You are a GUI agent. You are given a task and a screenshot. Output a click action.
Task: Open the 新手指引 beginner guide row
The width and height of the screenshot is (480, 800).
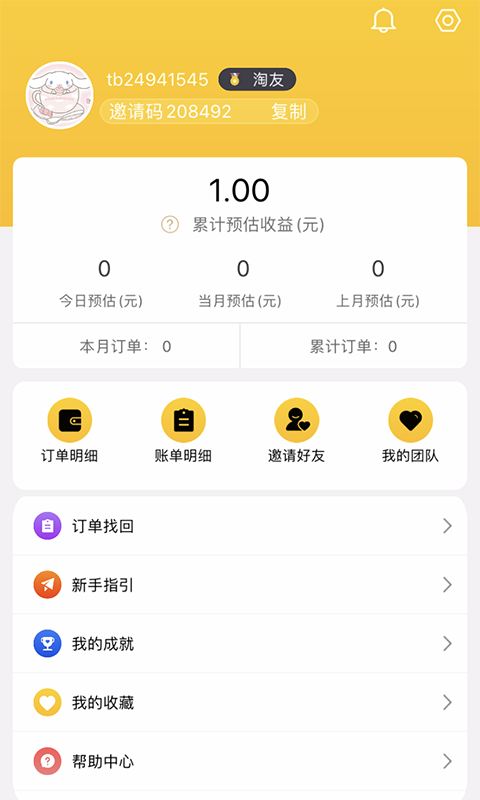pyautogui.click(x=240, y=585)
